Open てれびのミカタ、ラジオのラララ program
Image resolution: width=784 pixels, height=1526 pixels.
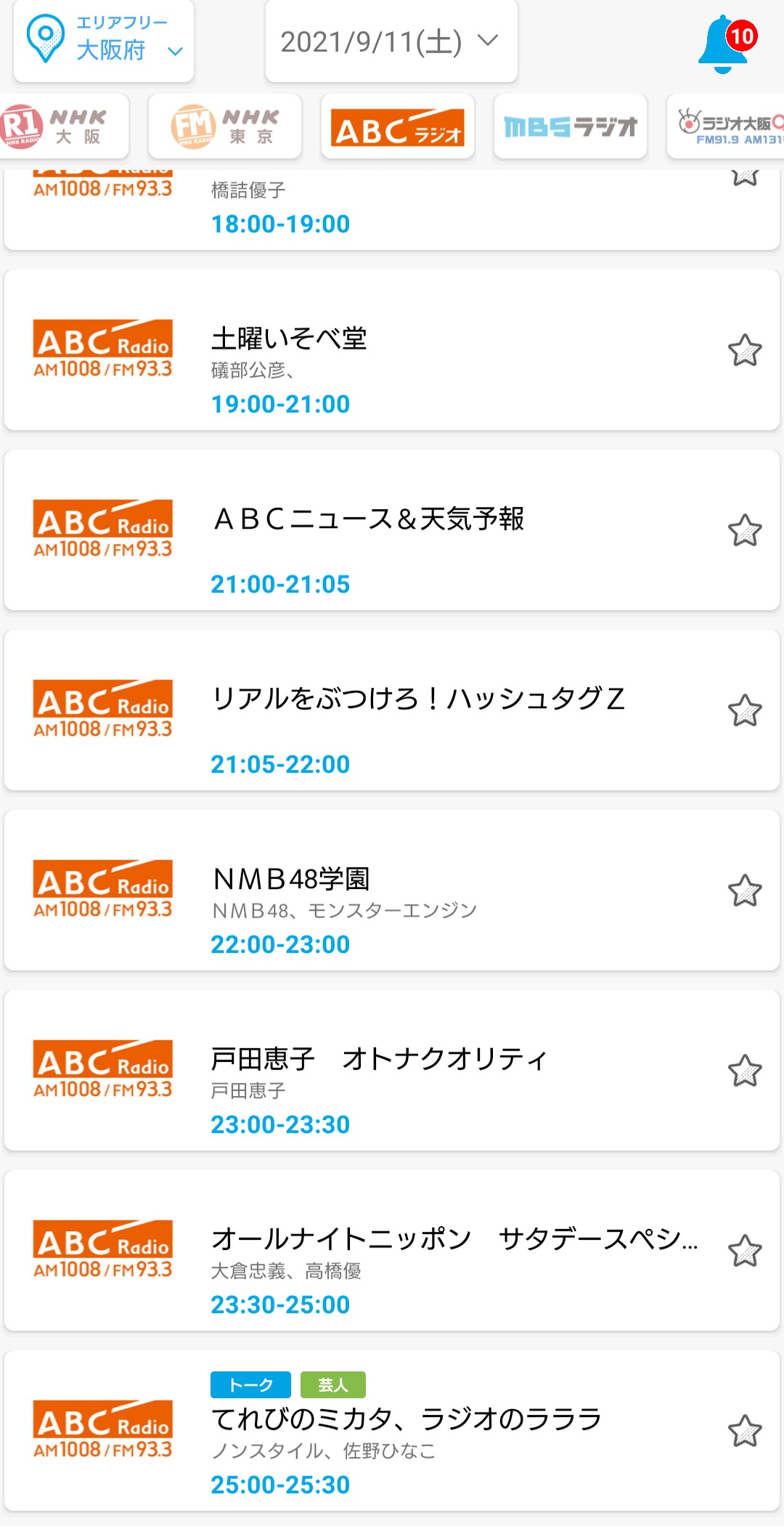pyautogui.click(x=392, y=1431)
